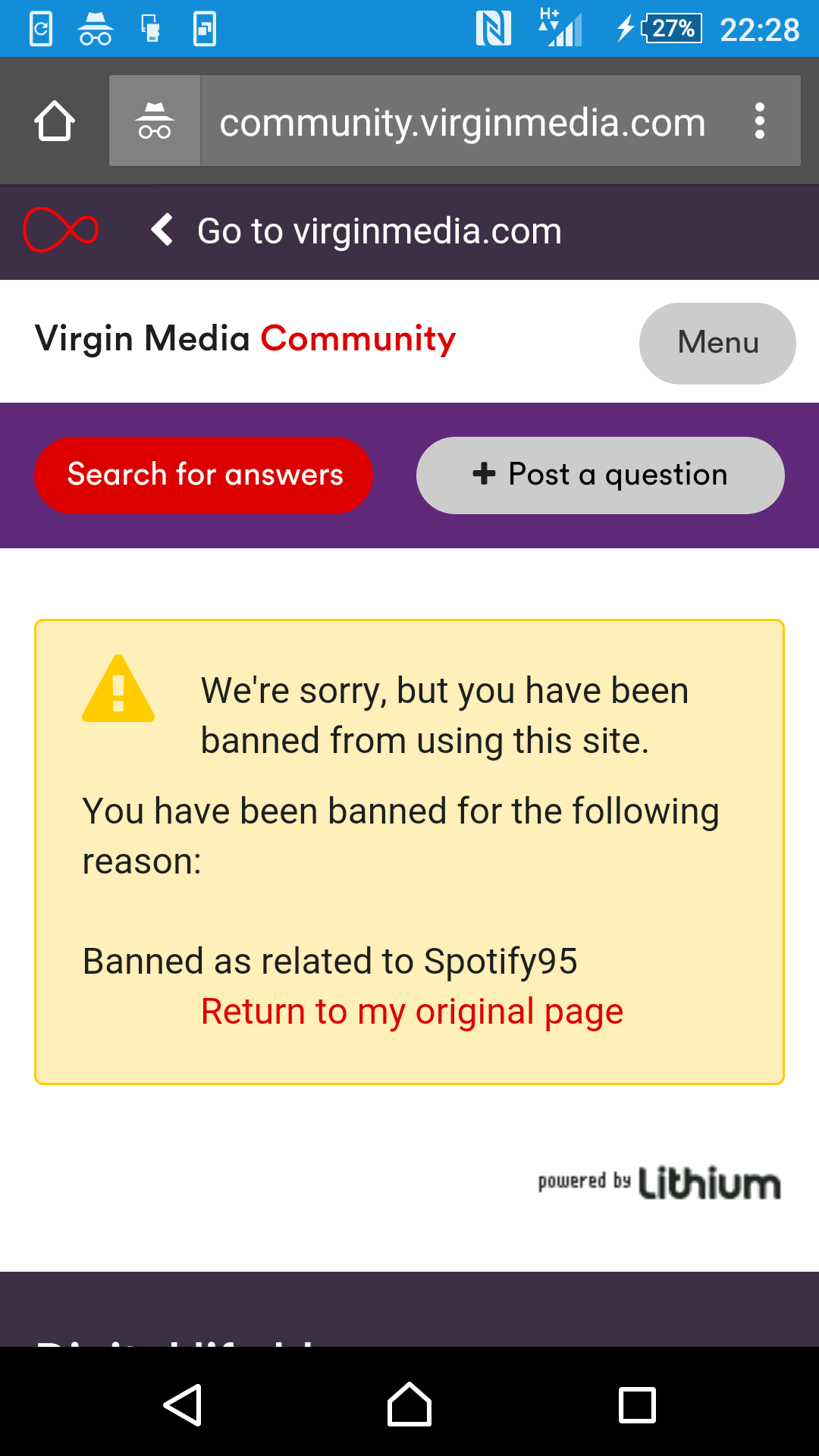Tap Post a question
819x1456 pixels.
tap(600, 475)
